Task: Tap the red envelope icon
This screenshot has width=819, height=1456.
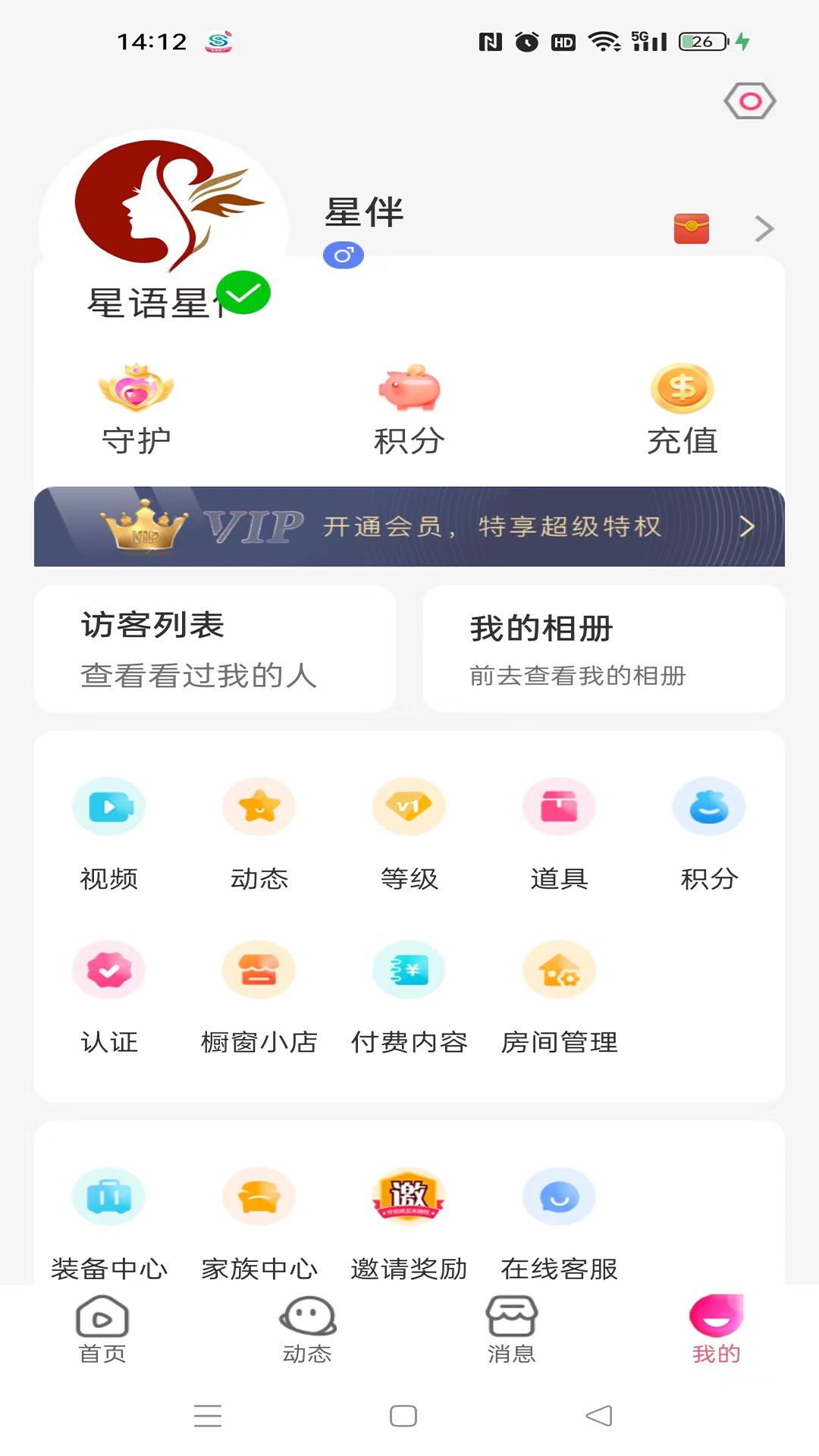Action: 691,228
